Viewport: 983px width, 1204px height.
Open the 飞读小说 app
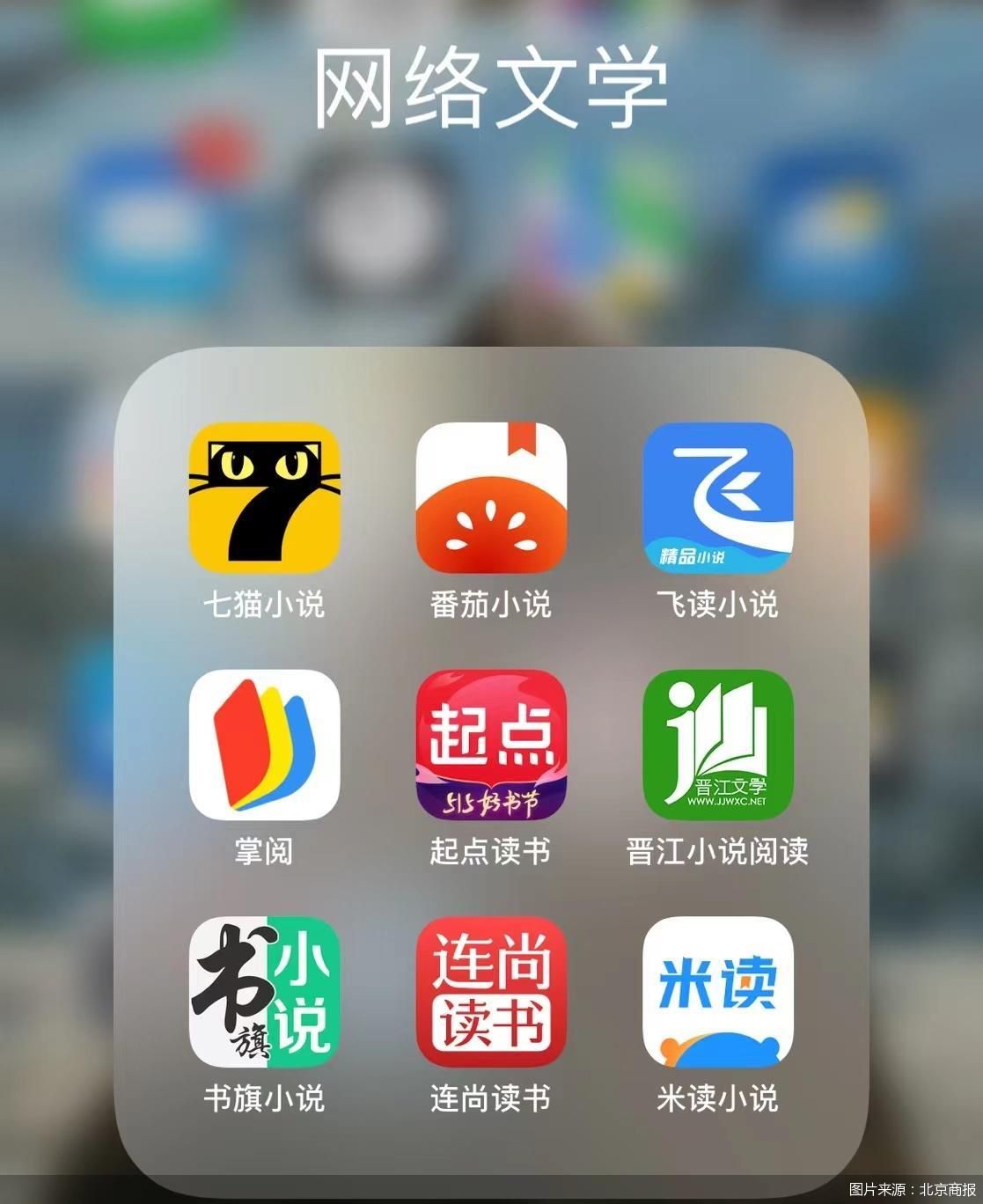pos(717,497)
